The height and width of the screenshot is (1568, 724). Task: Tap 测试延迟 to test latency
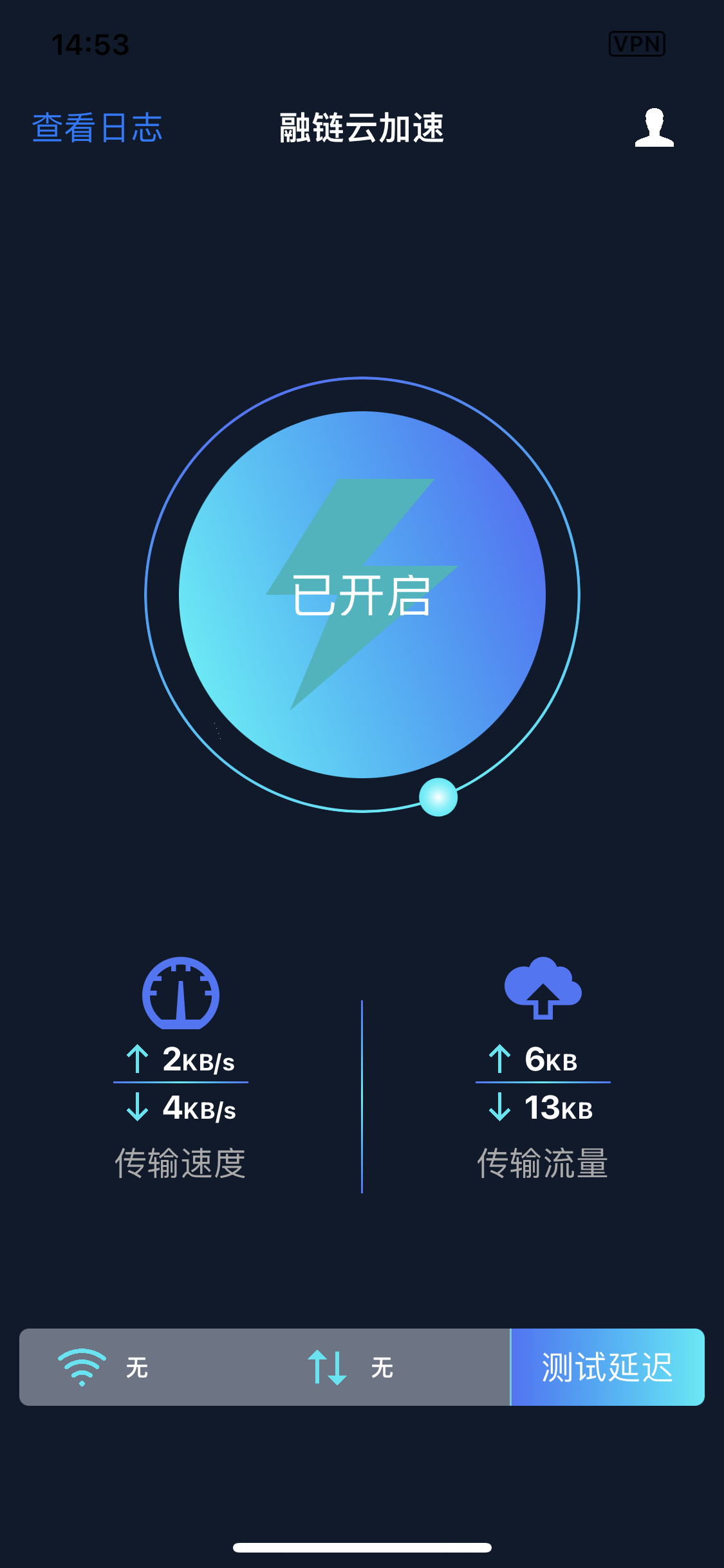click(x=608, y=1367)
